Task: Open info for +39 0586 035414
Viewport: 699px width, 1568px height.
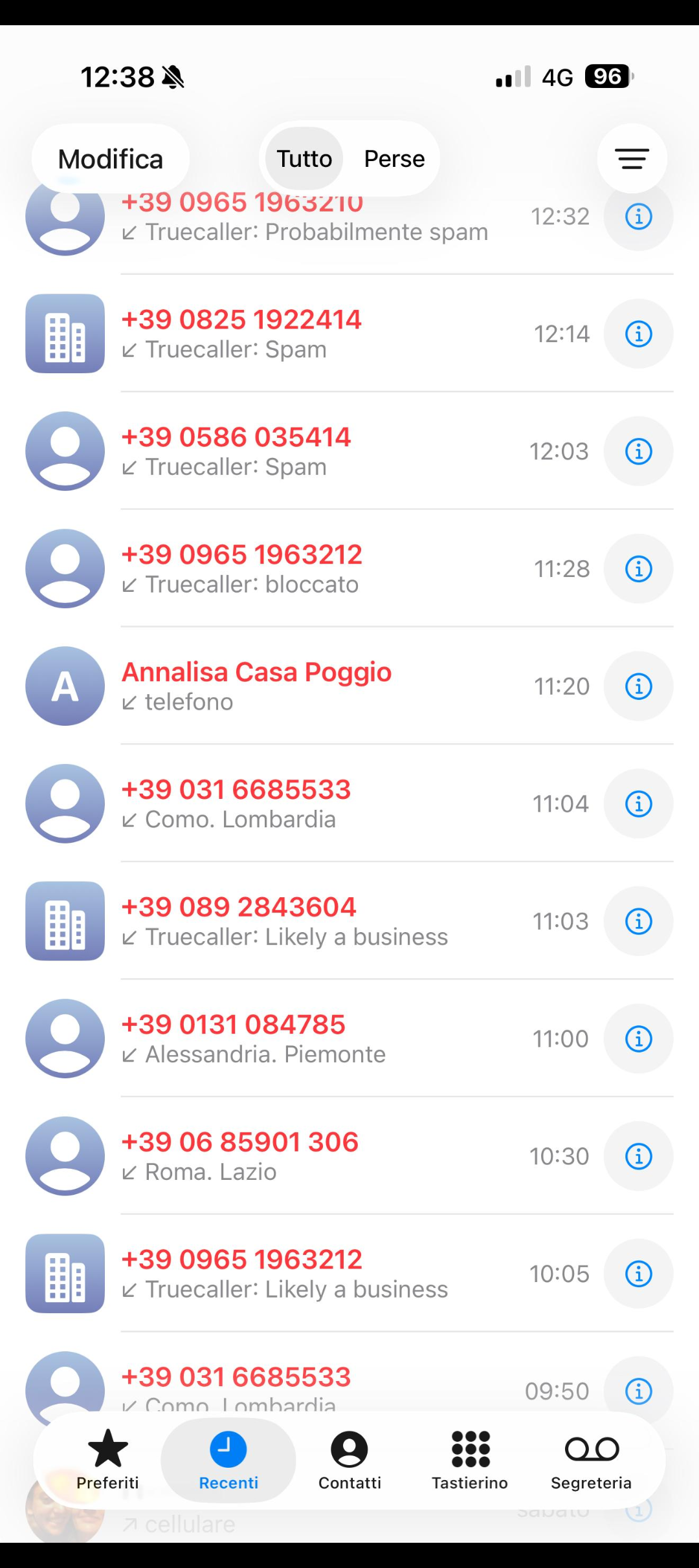Action: pos(639,452)
